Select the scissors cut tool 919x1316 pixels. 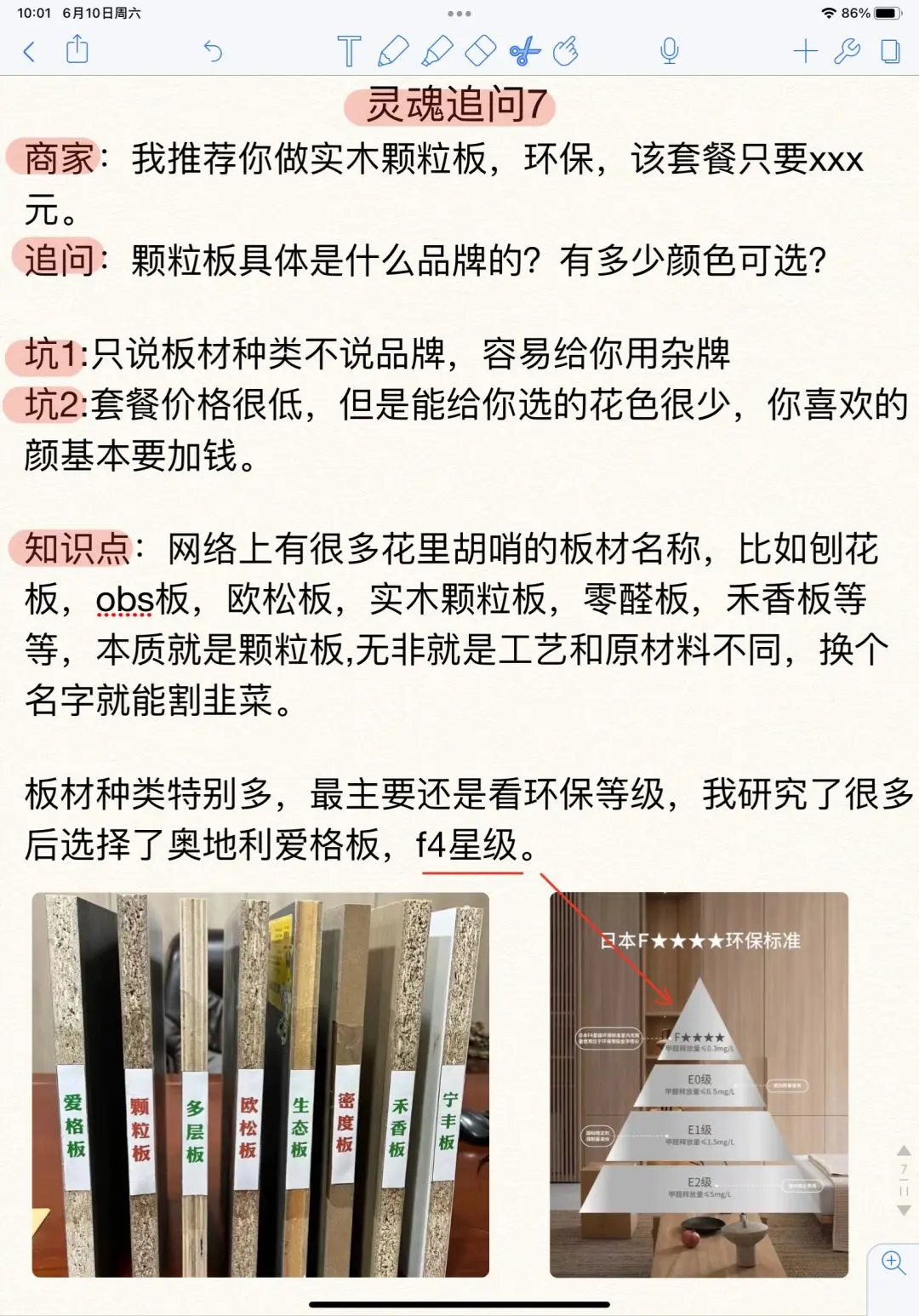pyautogui.click(x=525, y=52)
